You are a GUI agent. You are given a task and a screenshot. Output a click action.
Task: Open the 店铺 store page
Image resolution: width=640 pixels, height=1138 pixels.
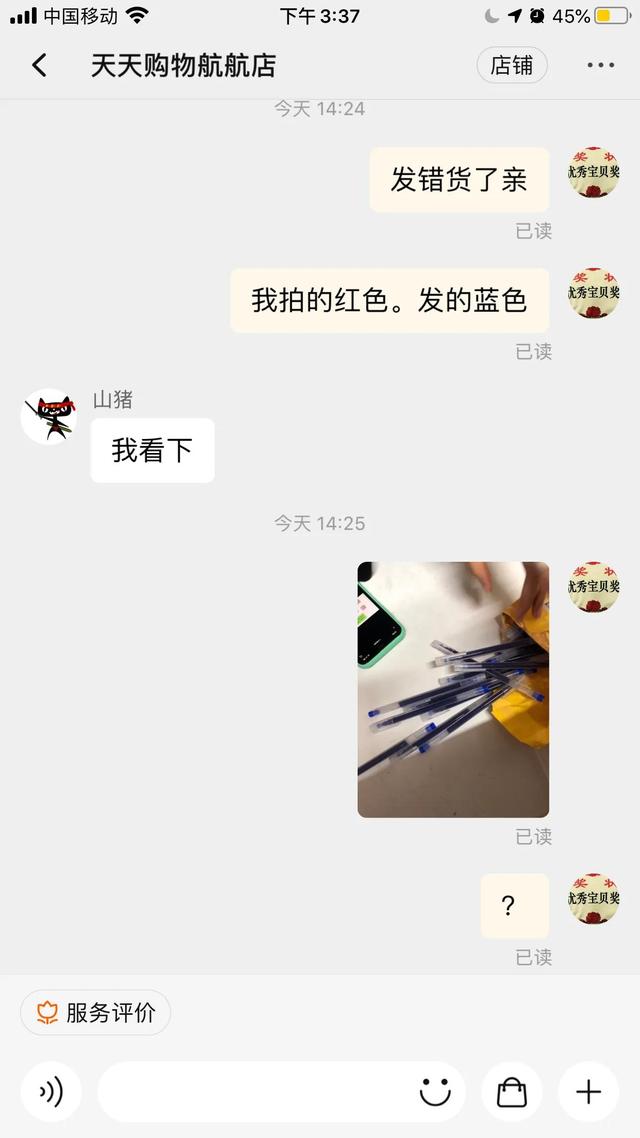coord(512,66)
